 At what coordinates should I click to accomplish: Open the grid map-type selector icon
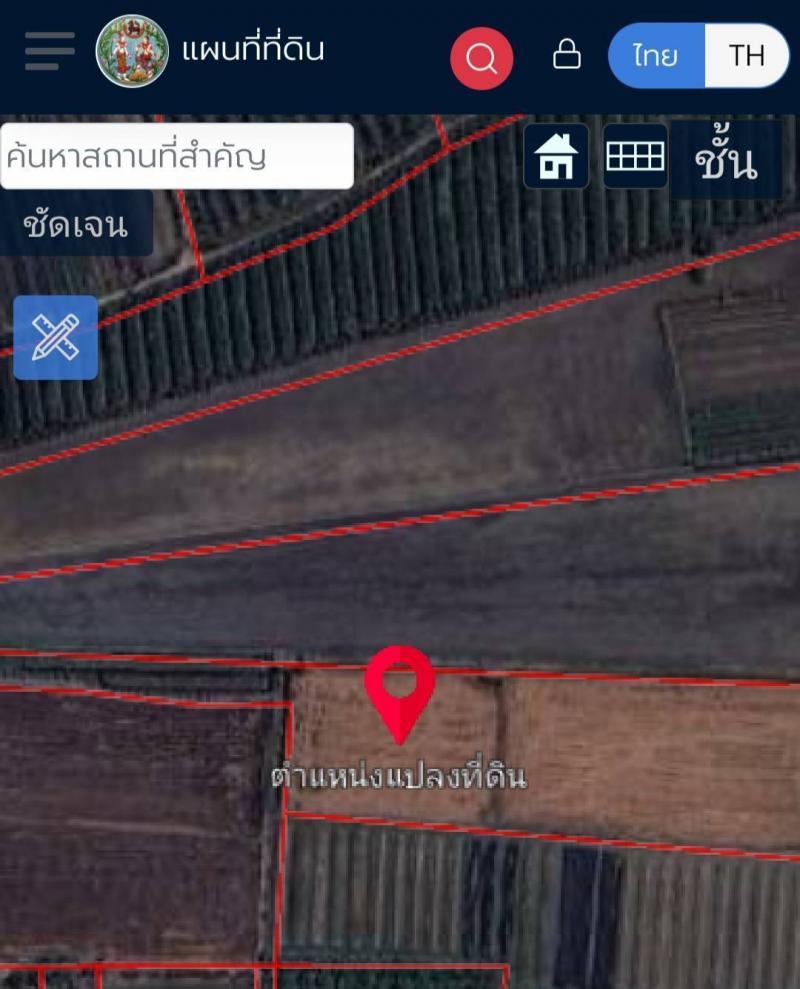coord(634,157)
